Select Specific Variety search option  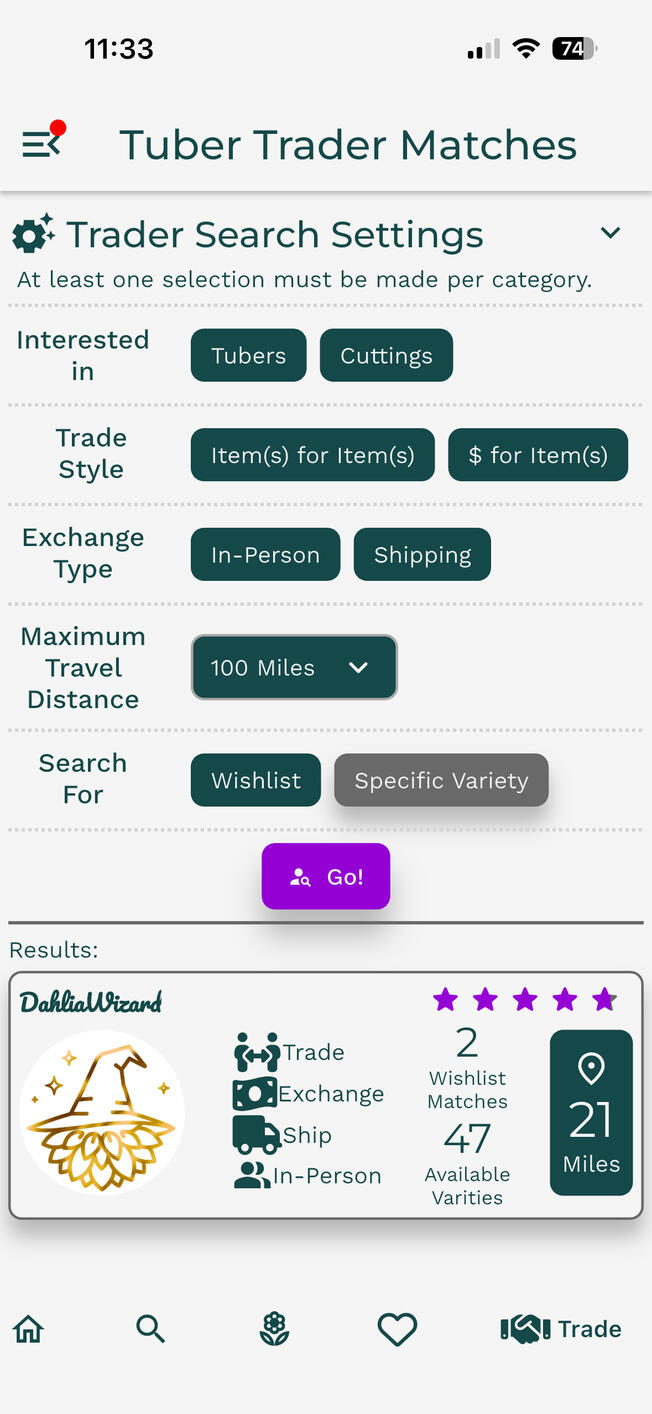click(441, 780)
